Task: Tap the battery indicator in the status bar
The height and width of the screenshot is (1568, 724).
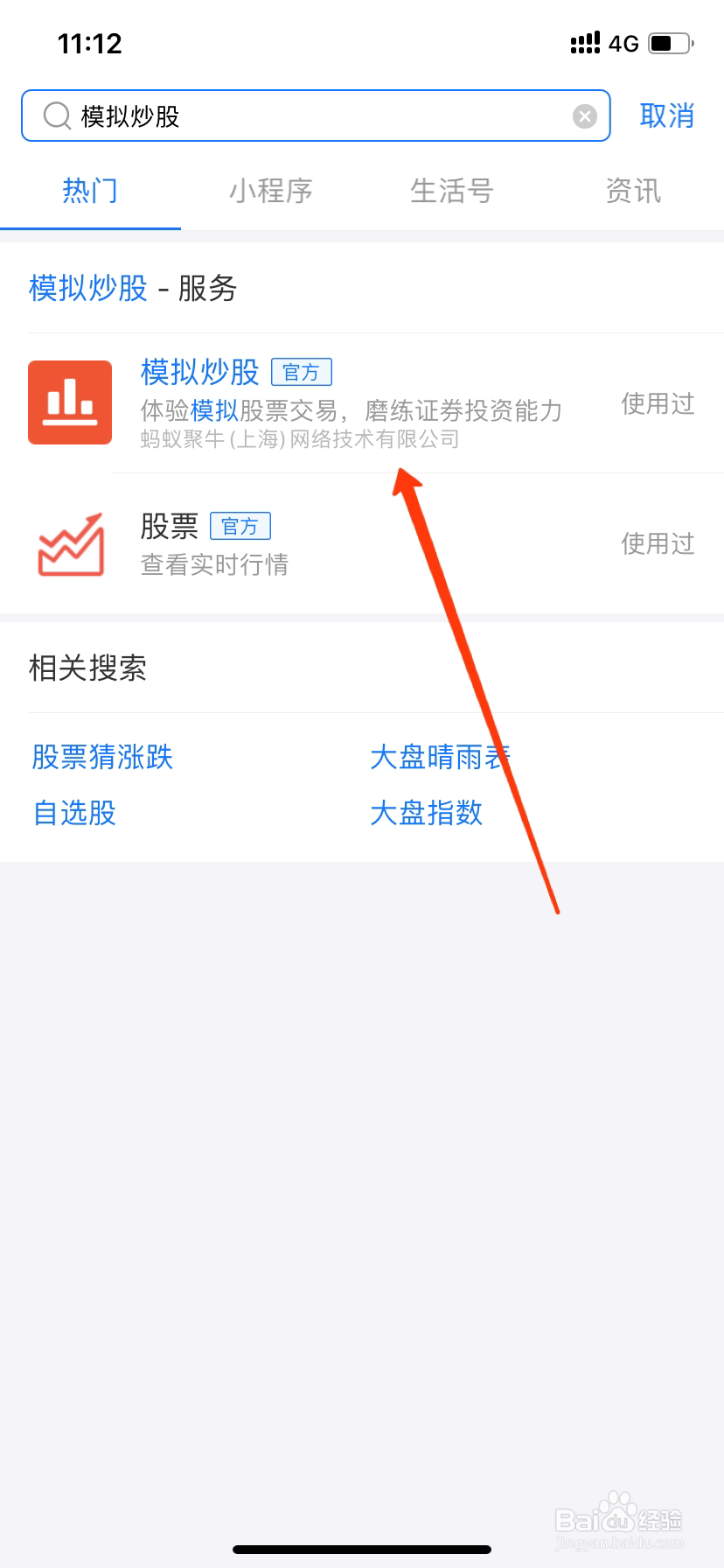Action: 670,42
